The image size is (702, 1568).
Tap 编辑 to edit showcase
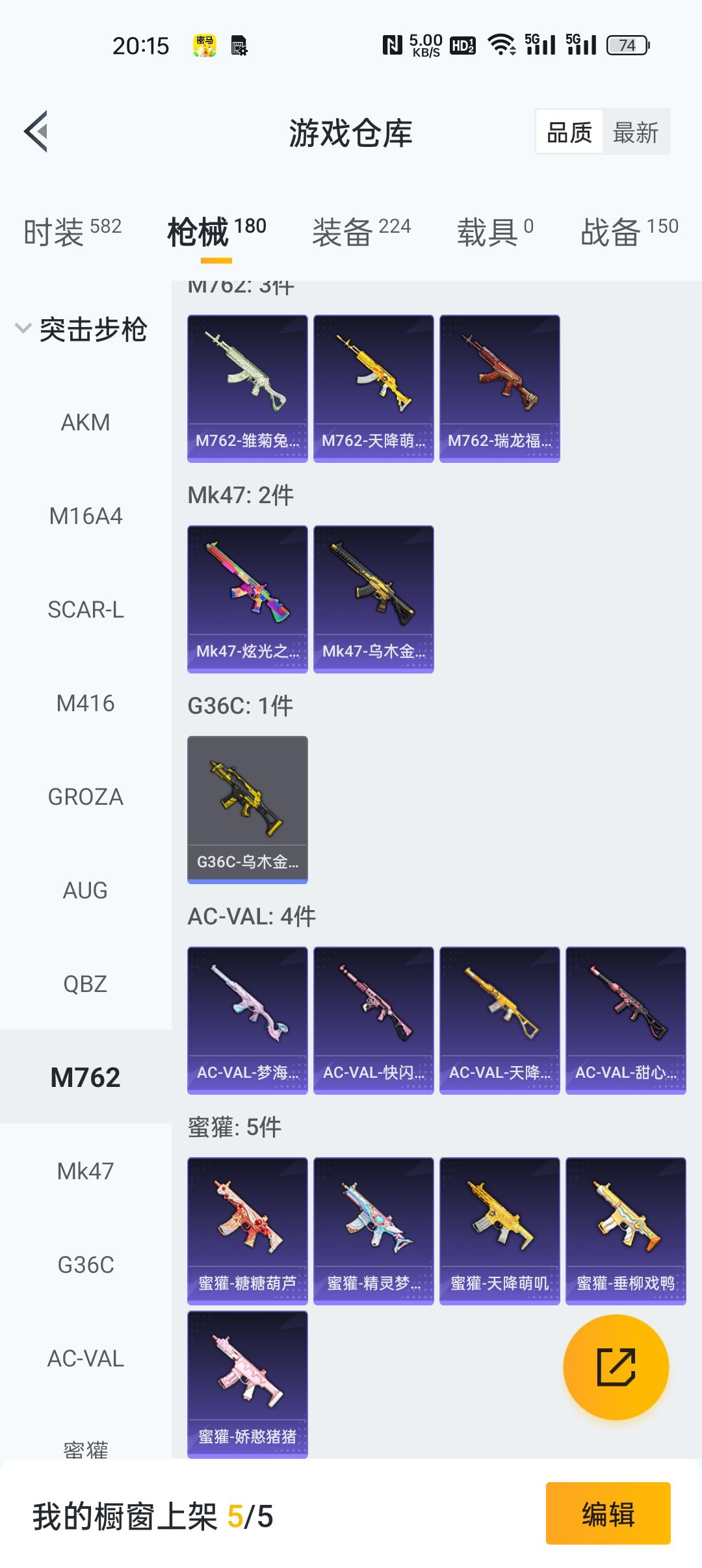coord(608,1513)
